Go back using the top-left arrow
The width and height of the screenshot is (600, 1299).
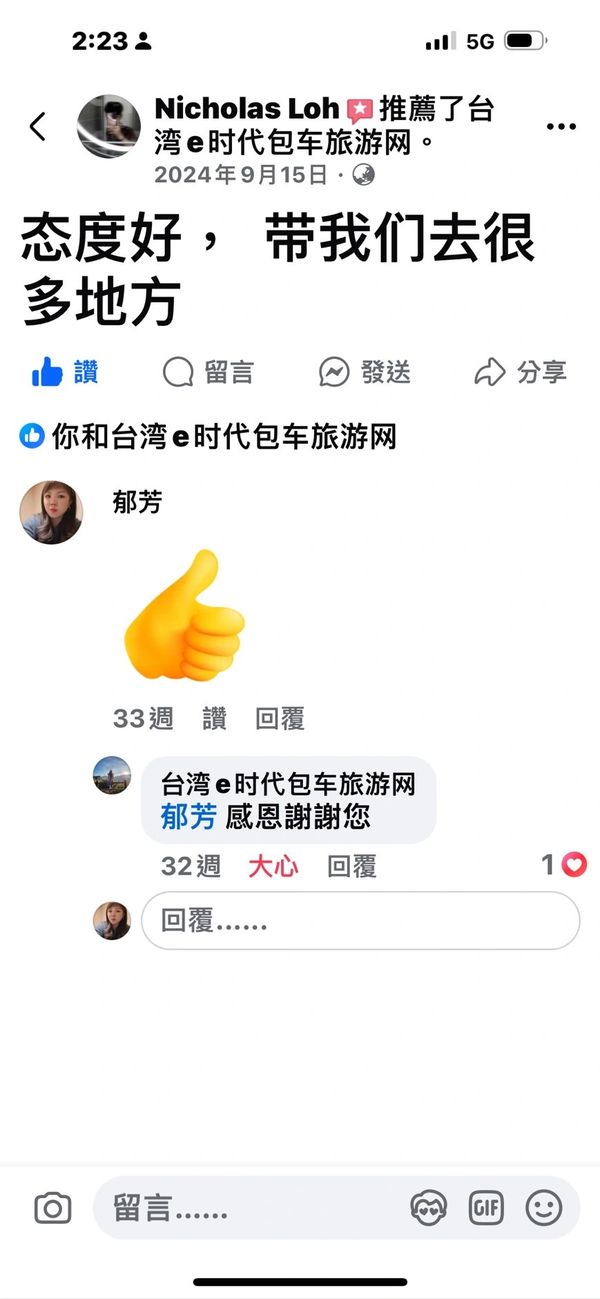pos(38,127)
